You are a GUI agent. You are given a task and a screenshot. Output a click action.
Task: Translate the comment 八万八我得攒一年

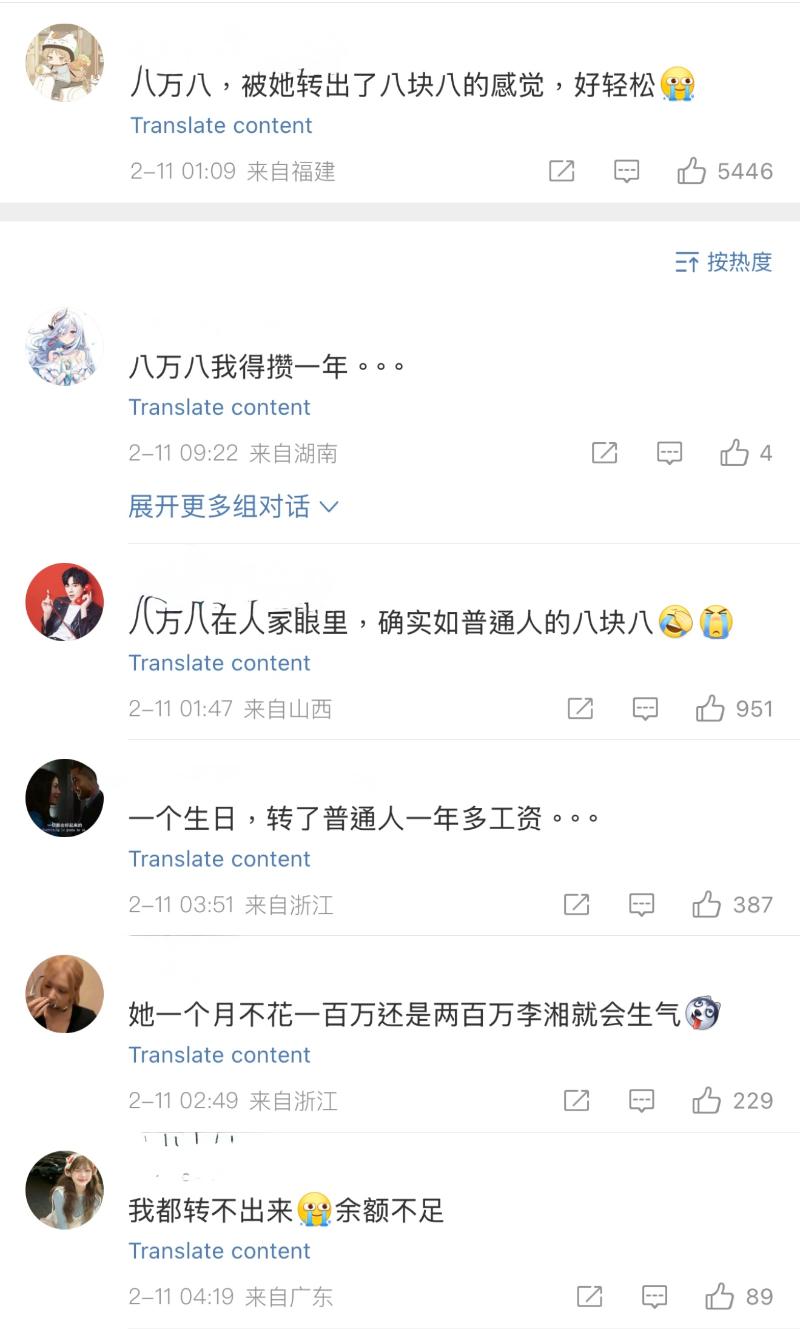coord(219,407)
